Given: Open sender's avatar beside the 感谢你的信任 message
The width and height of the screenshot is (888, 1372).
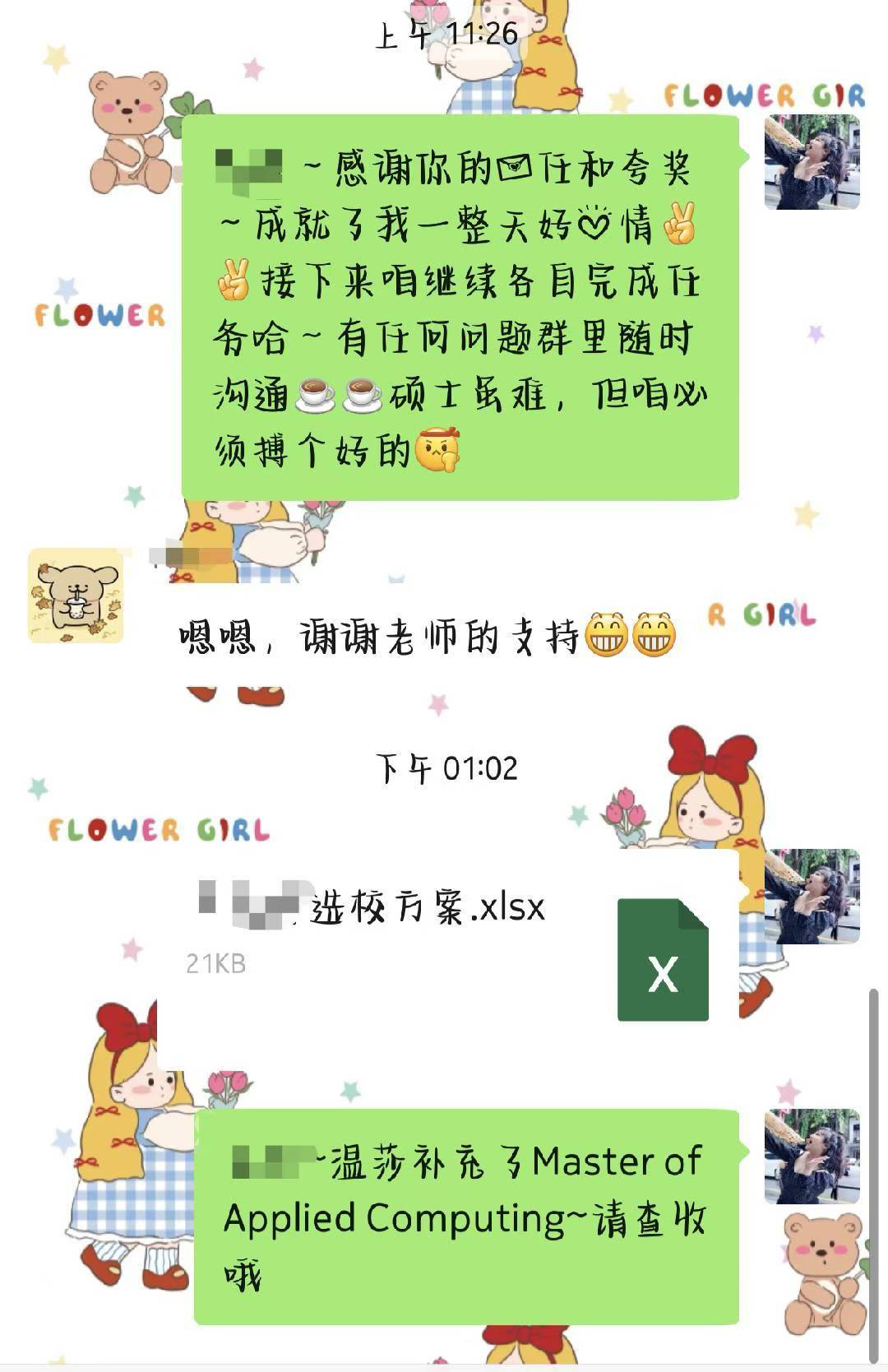Looking at the screenshot, I should pos(812,162).
